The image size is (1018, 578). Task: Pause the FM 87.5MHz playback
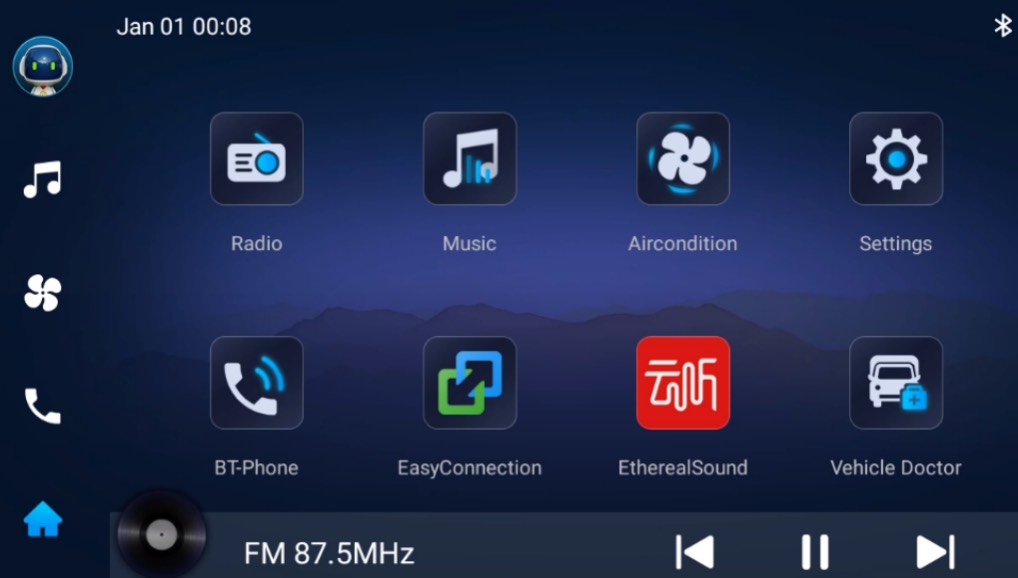point(815,552)
